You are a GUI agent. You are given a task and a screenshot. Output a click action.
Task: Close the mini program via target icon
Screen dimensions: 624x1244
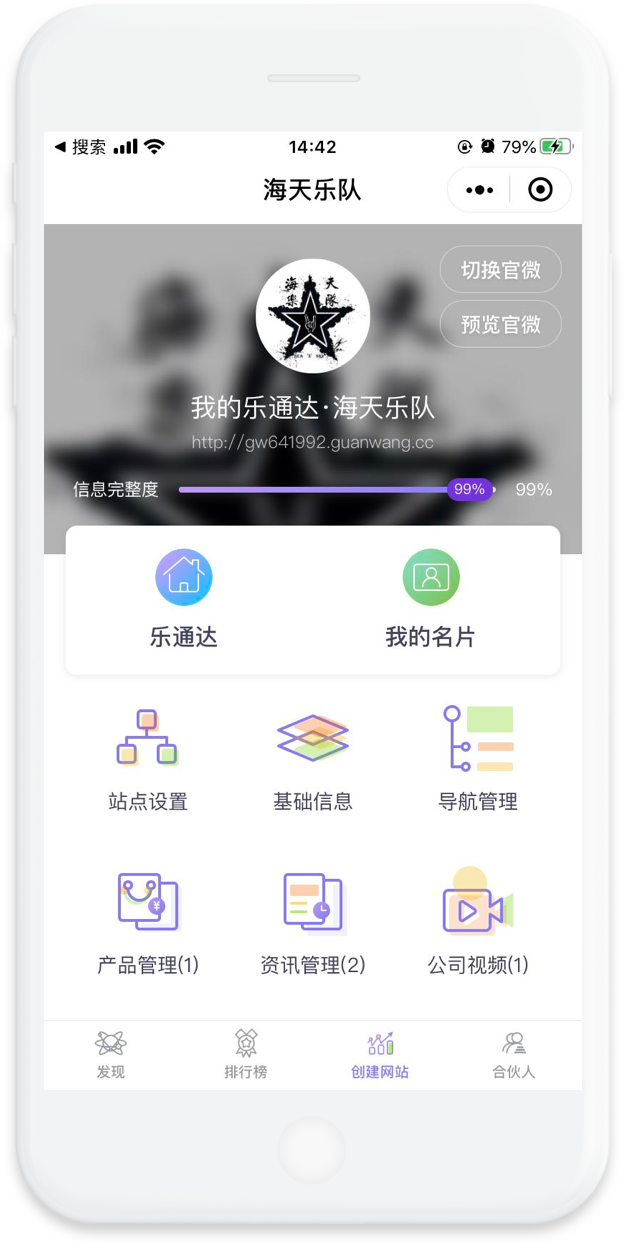click(x=540, y=190)
